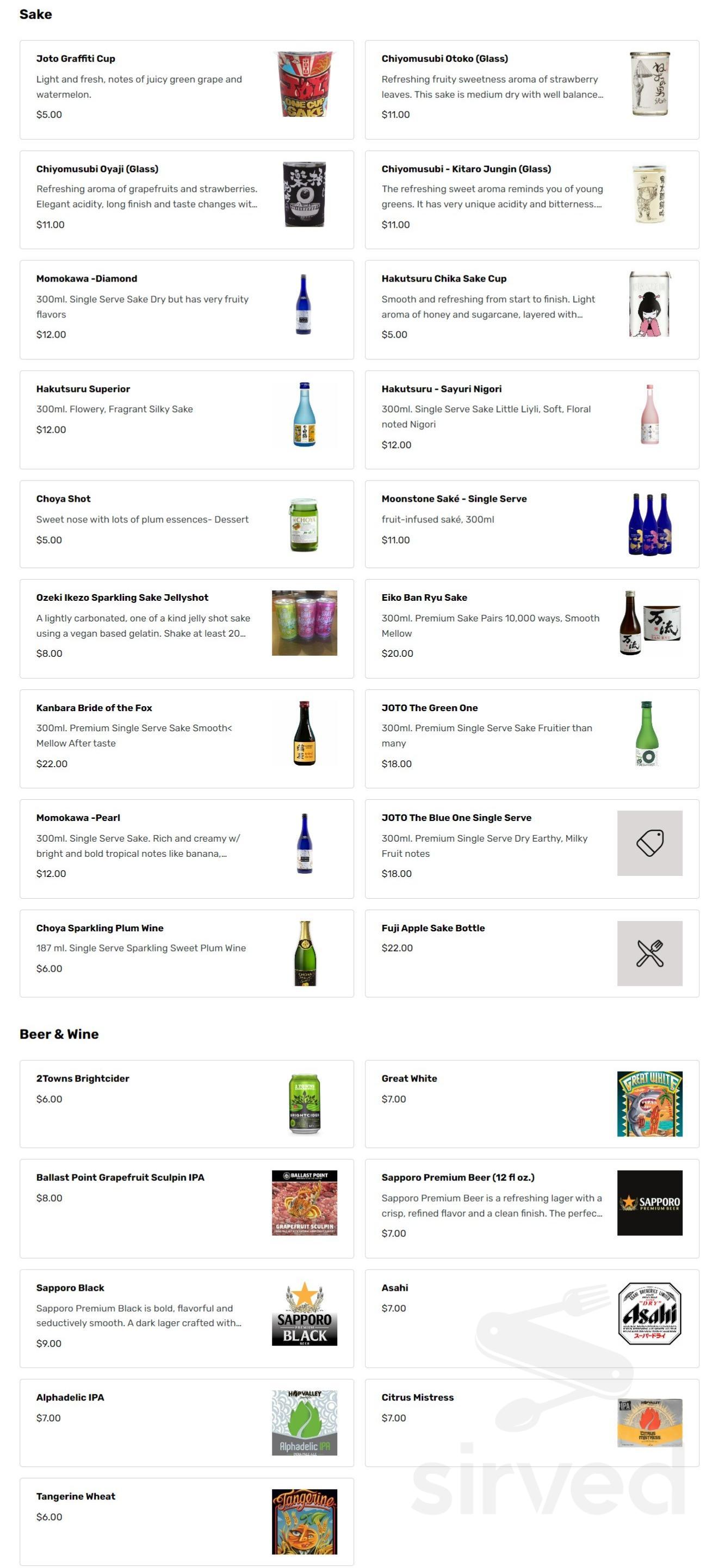Image resolution: width=719 pixels, height=1568 pixels.
Task: Open Chiyomusubi Oyaji (Glass) card
Action: (187, 200)
